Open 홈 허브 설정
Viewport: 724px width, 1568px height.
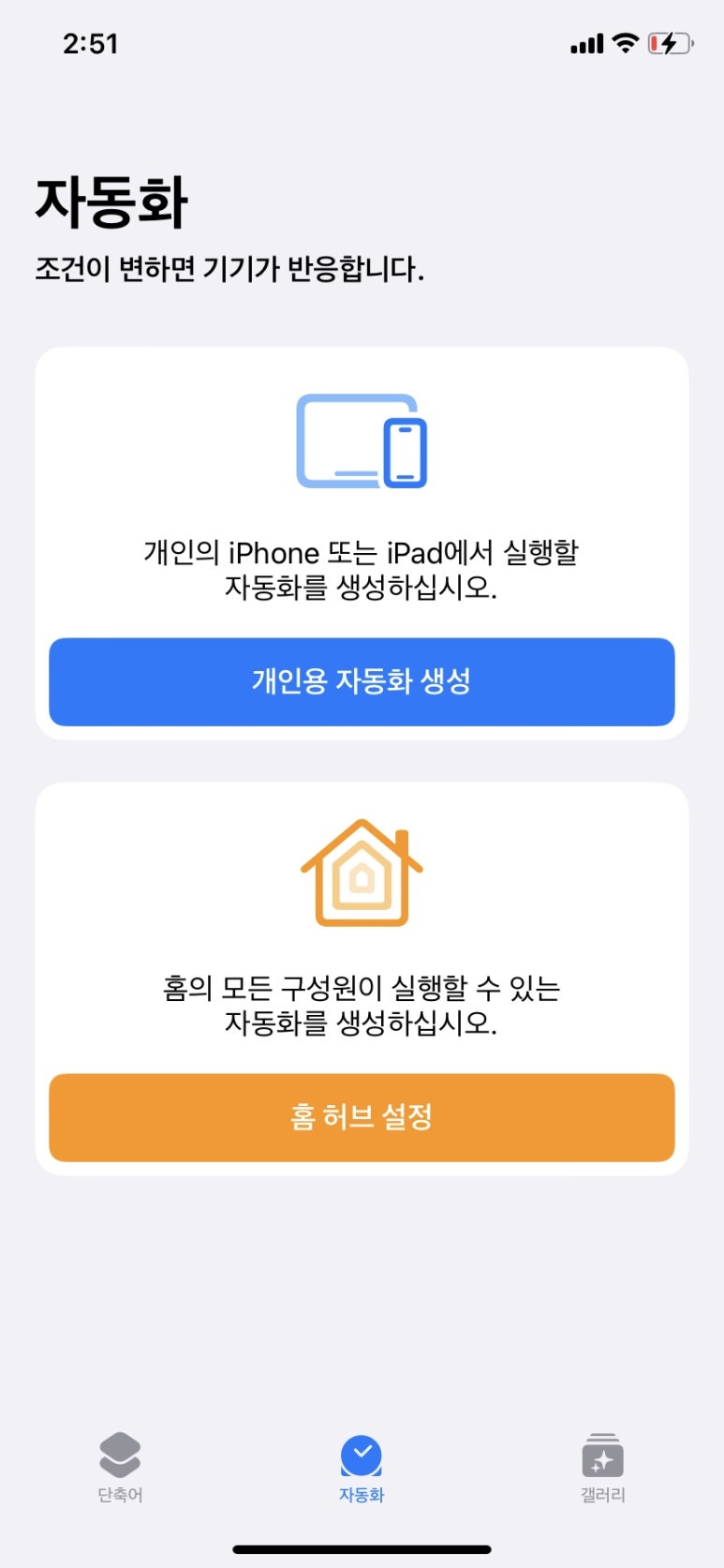[362, 1117]
